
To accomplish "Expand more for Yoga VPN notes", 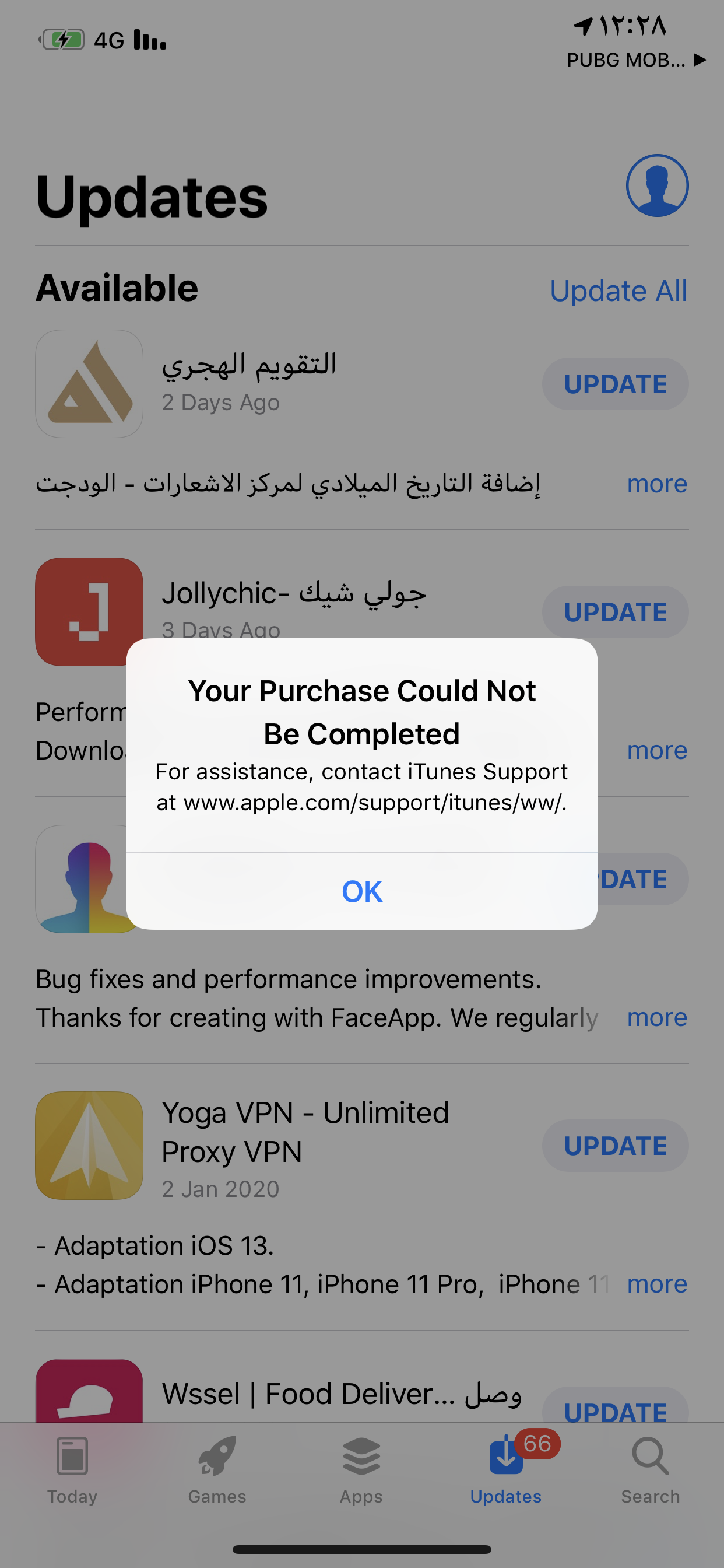I will 656,1284.
